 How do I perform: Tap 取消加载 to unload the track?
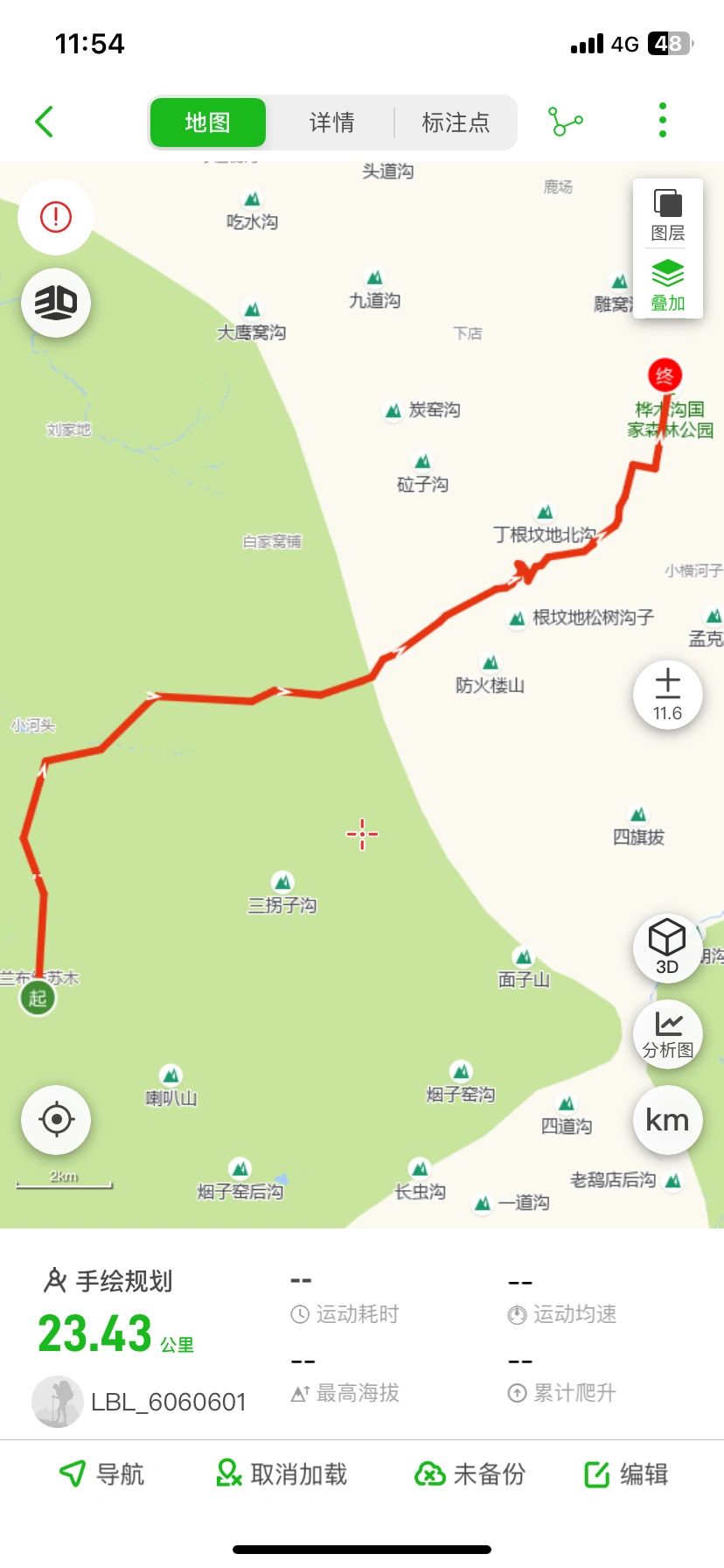coord(282,1474)
